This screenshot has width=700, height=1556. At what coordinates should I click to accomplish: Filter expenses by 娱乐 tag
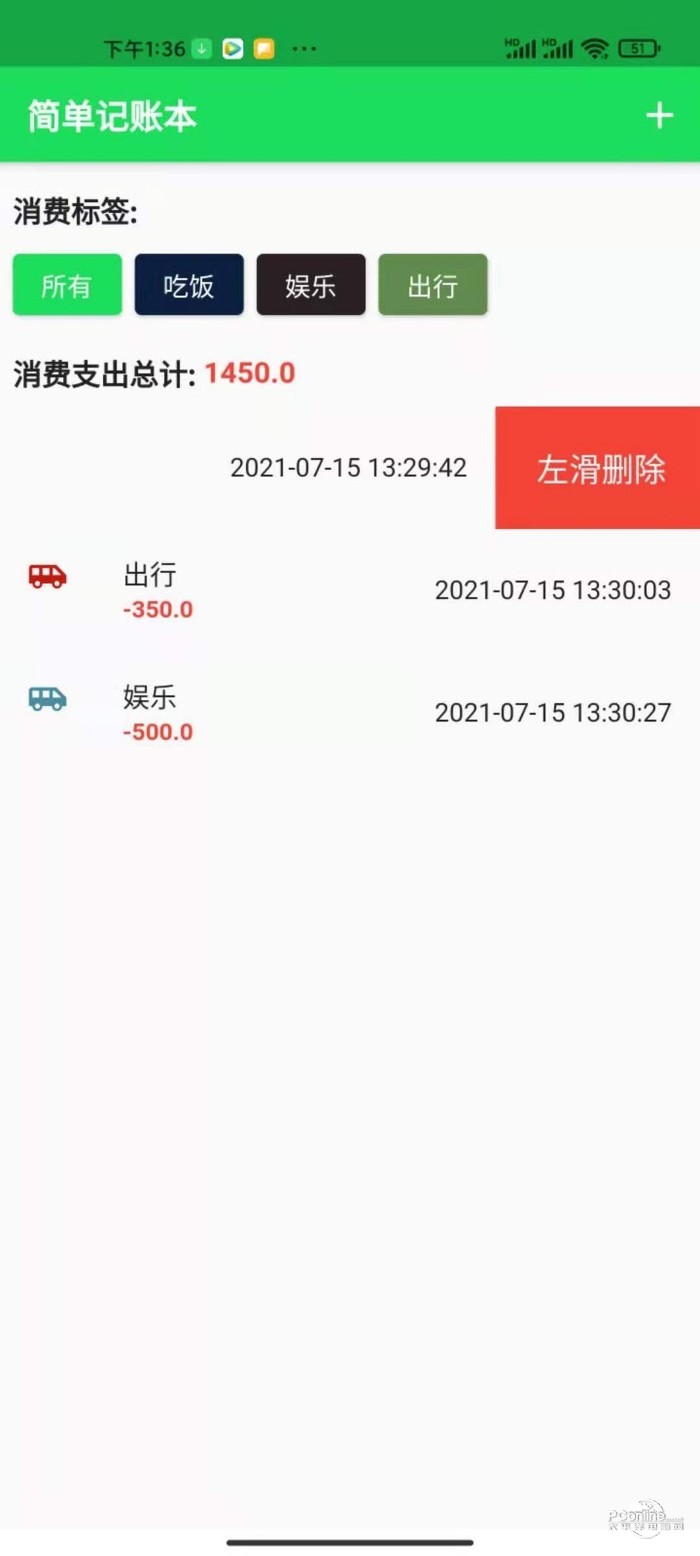311,285
